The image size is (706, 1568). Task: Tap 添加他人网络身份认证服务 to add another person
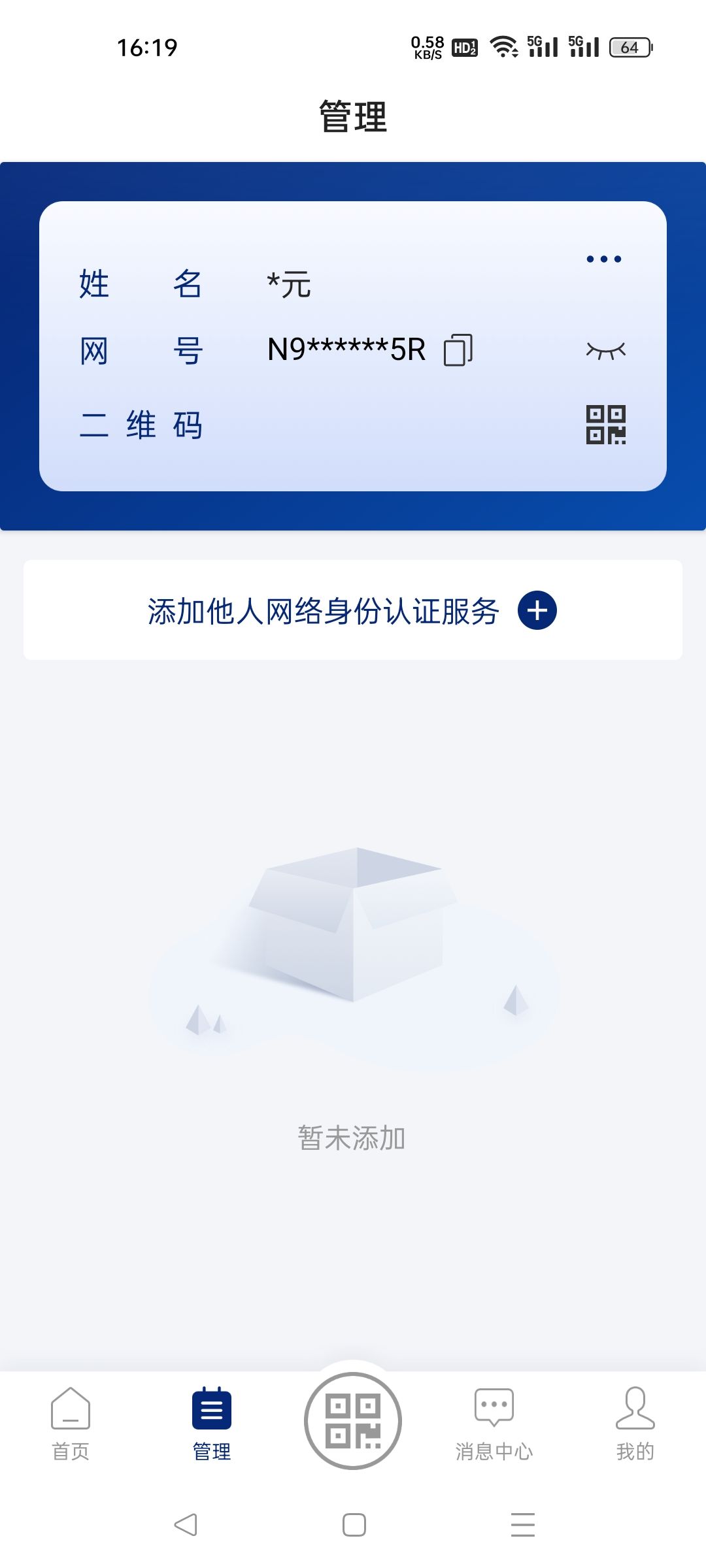tap(353, 611)
